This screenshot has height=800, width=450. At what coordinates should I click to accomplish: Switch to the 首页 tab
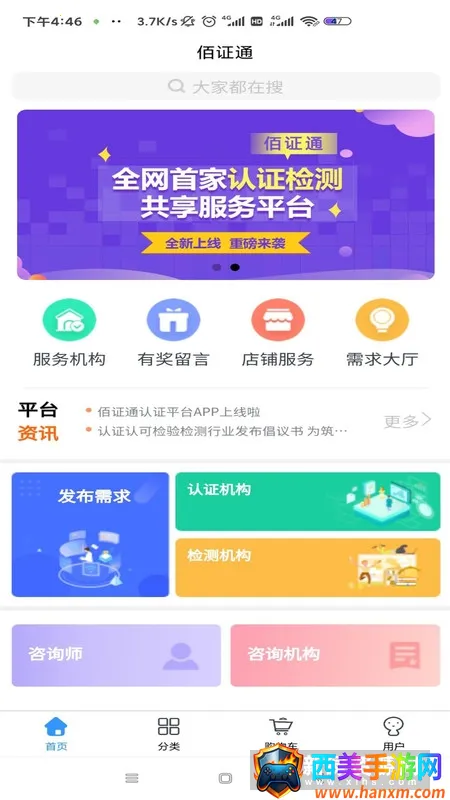pos(56,734)
